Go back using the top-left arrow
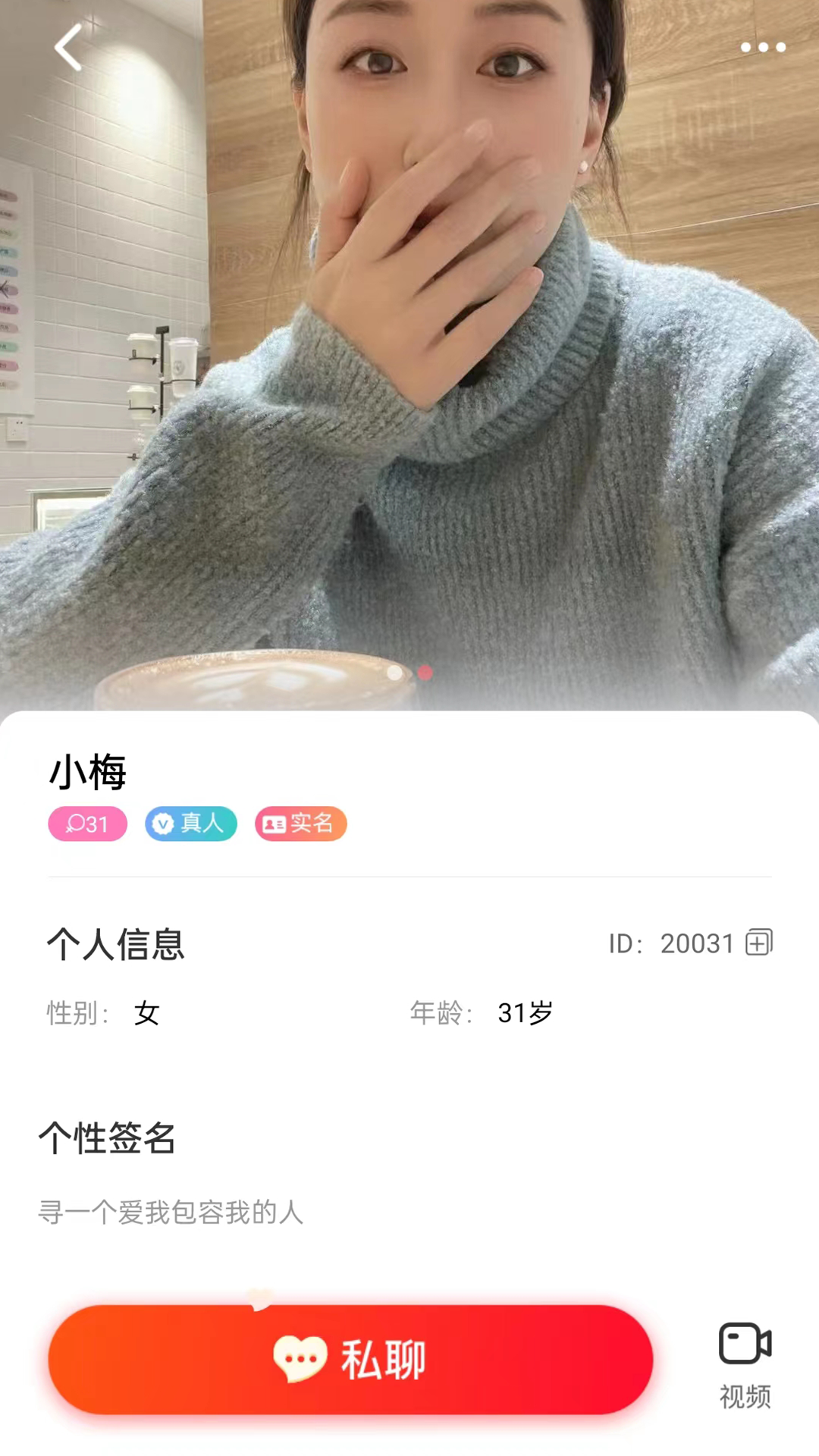Image resolution: width=819 pixels, height=1456 pixels. click(x=68, y=47)
